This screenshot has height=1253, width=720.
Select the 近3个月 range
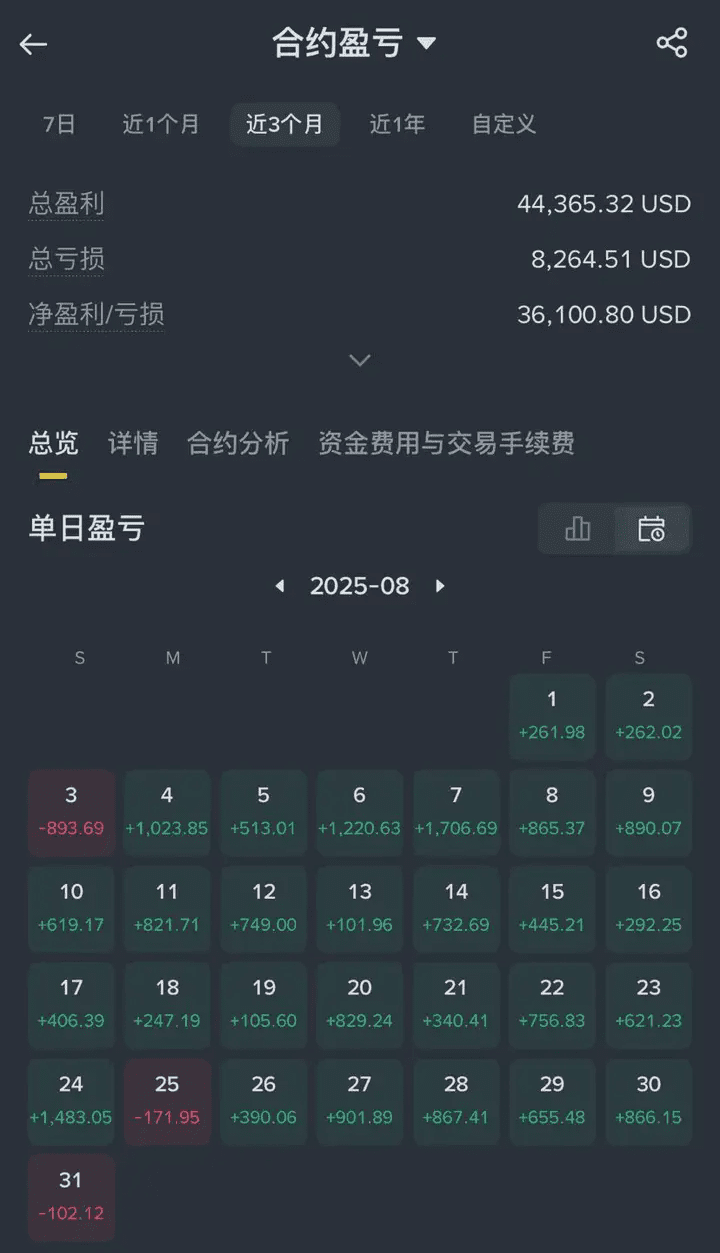pyautogui.click(x=285, y=124)
